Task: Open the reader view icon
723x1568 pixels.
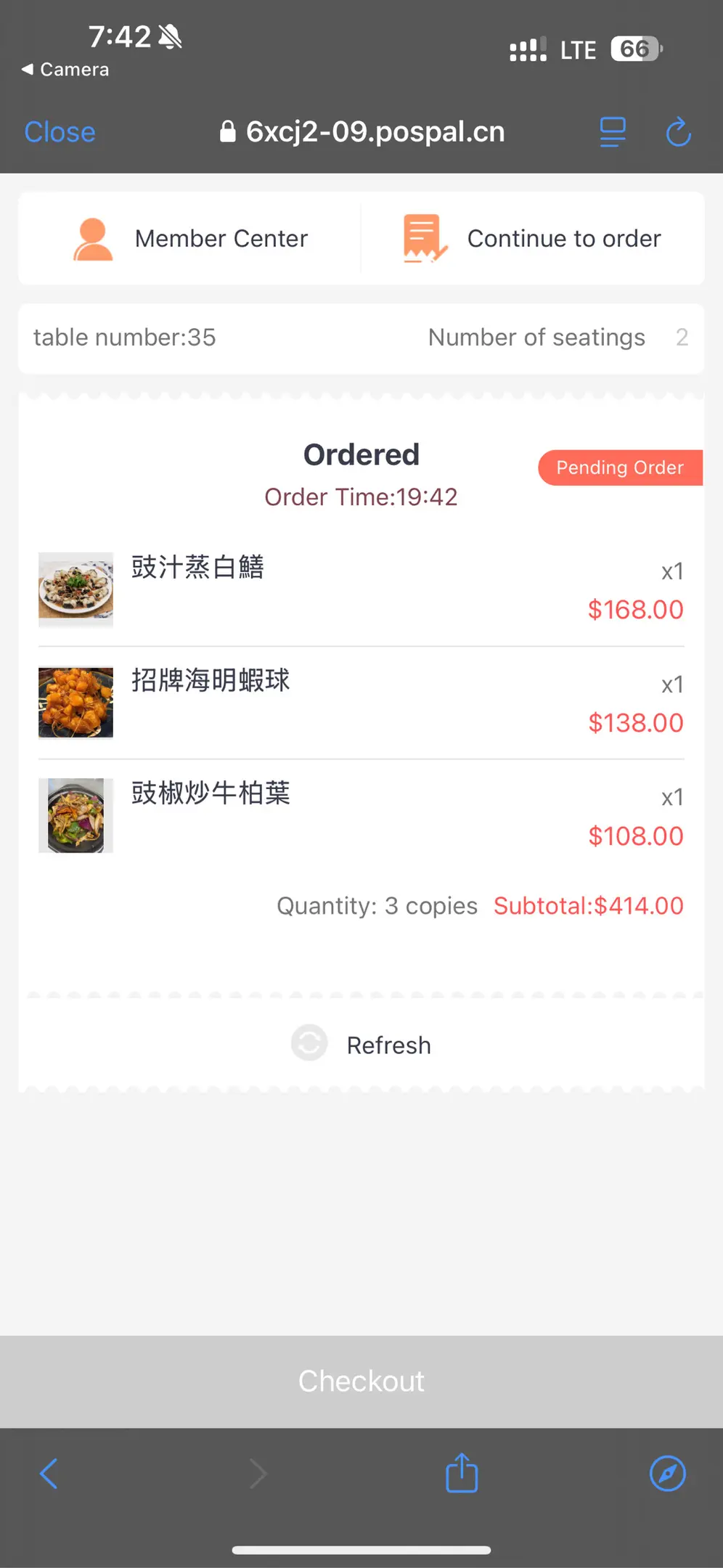Action: 613,132
